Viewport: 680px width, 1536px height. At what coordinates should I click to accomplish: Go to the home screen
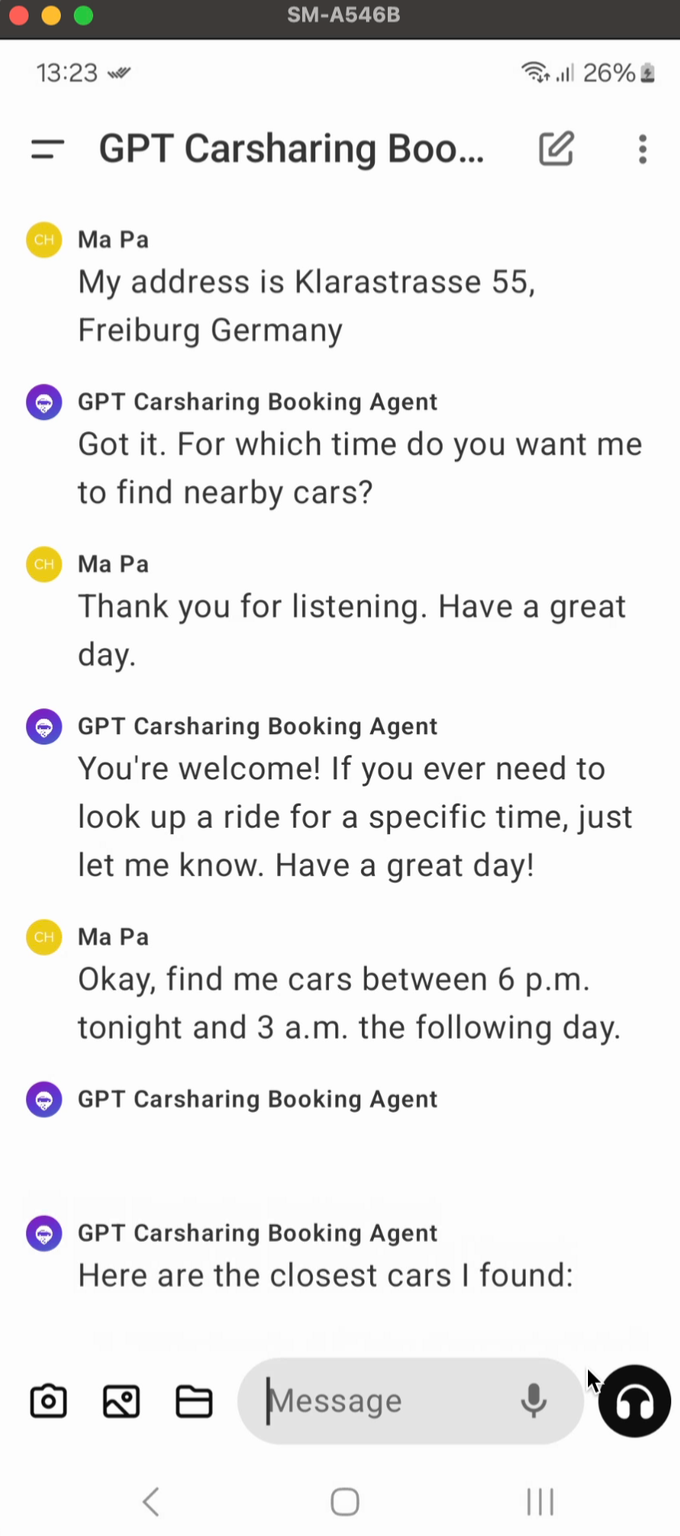(x=345, y=1501)
